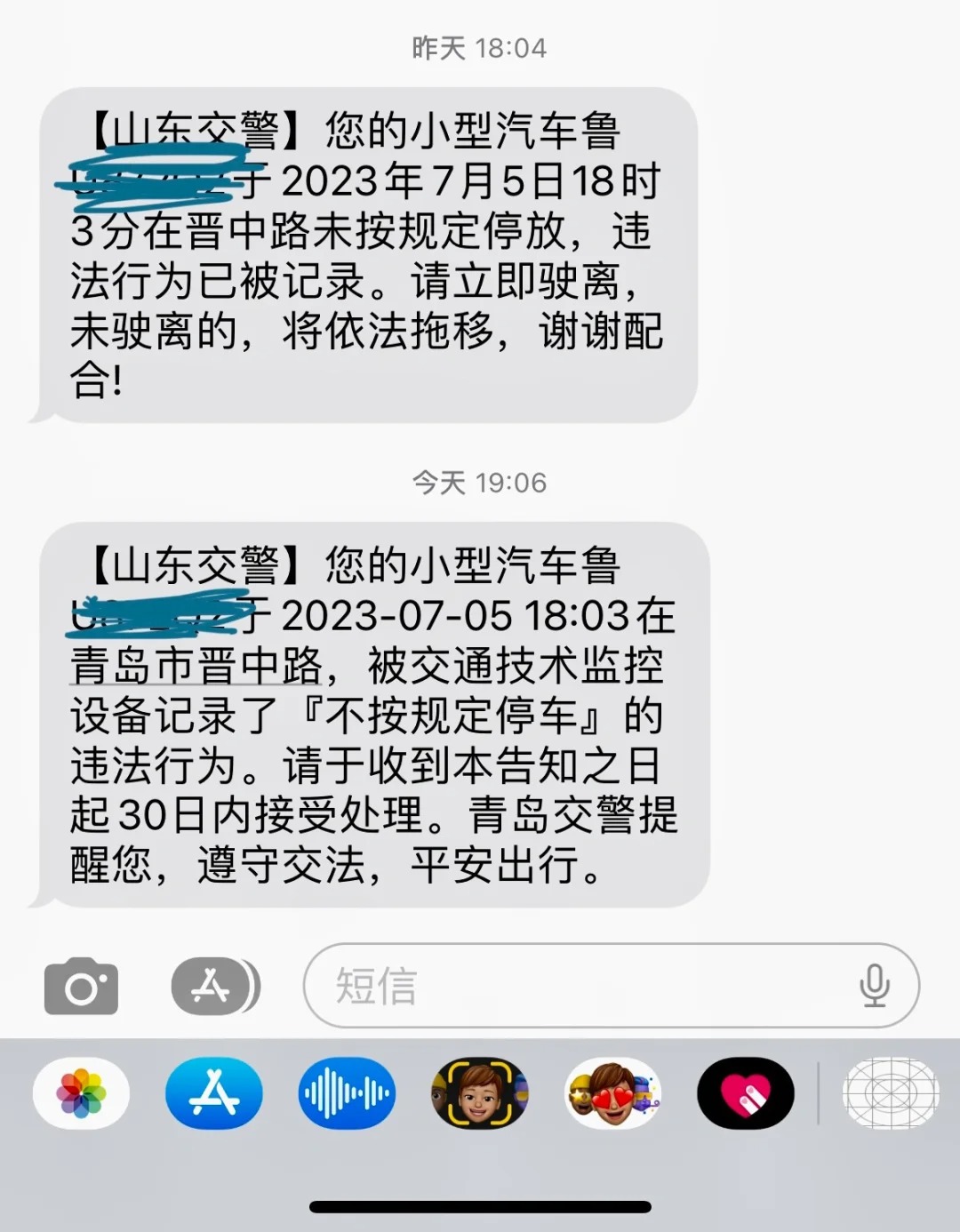The height and width of the screenshot is (1232, 960).
Task: Open the Memoji Stickers app
Action: 612,1094
